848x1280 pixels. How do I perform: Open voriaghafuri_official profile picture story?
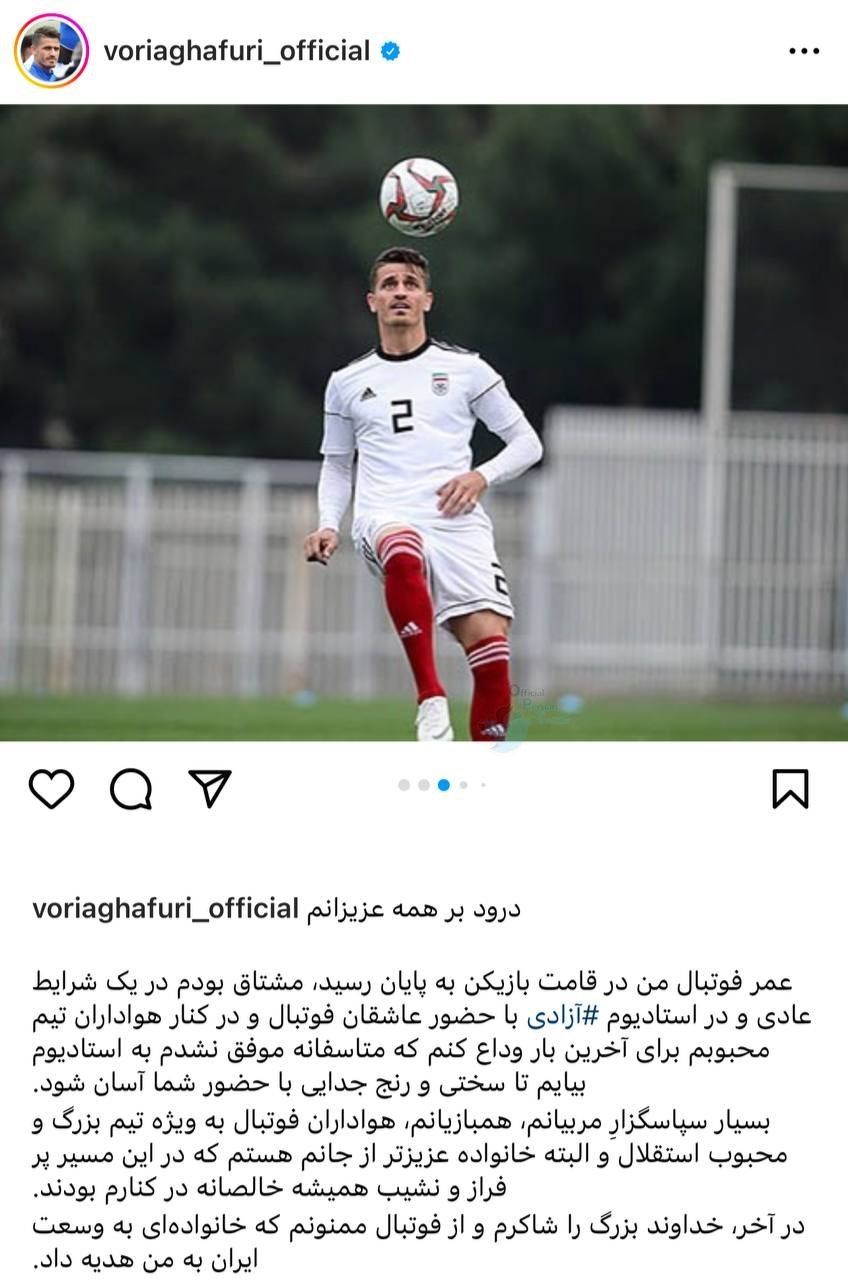(51, 51)
